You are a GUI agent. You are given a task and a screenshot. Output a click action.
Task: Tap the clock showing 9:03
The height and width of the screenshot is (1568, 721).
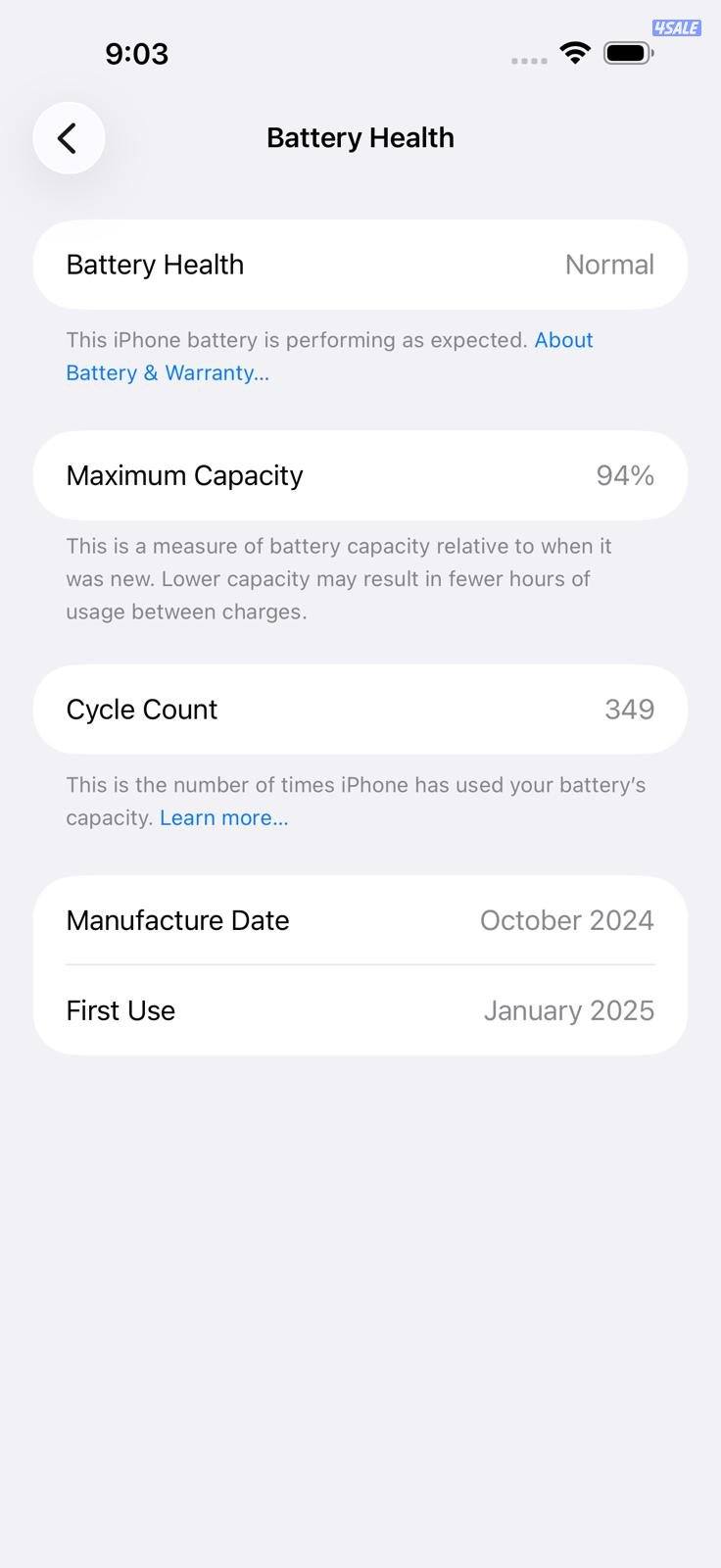tap(136, 54)
